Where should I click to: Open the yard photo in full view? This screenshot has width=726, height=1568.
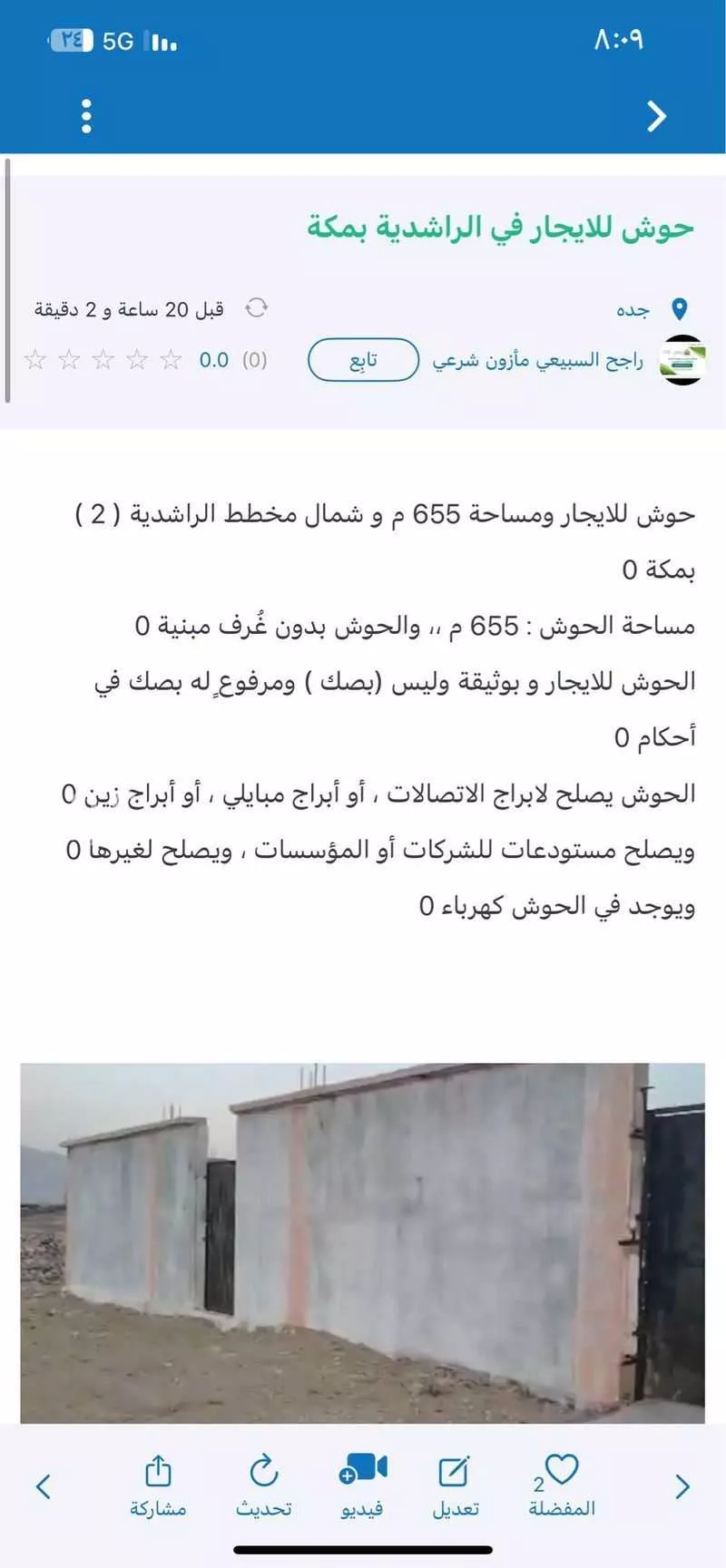363,1242
